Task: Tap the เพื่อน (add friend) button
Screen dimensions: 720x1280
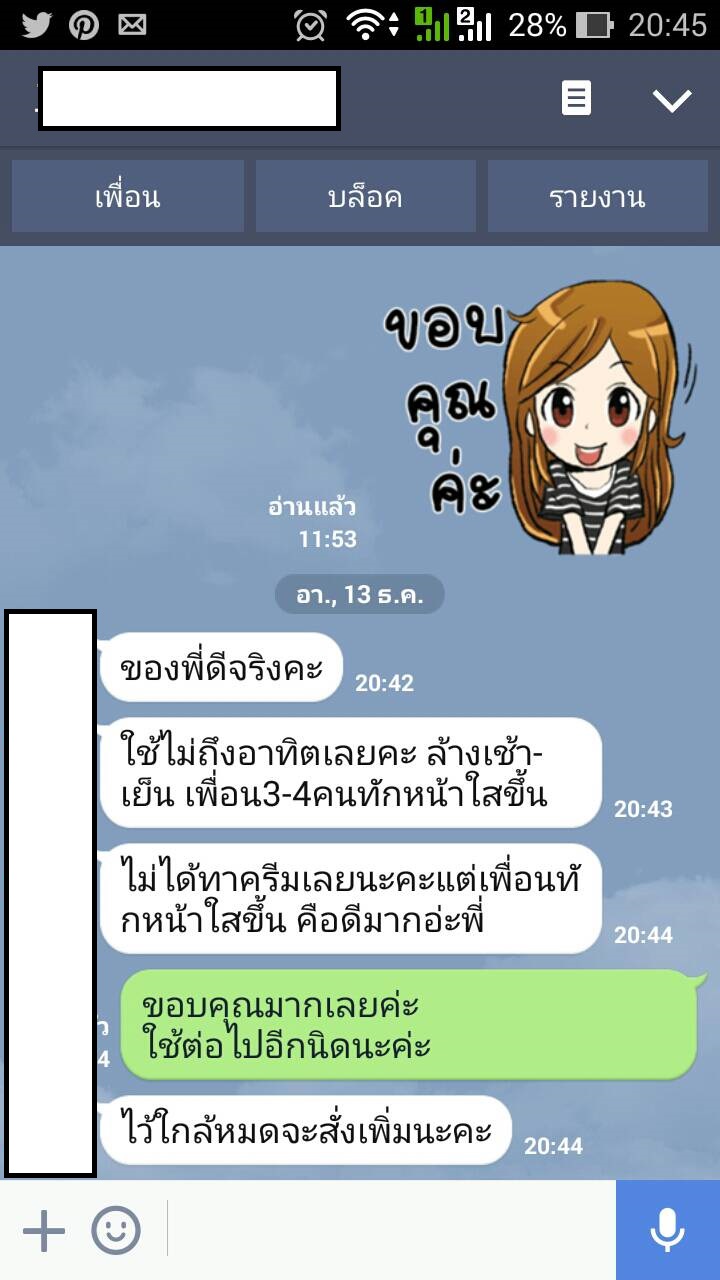Action: pos(127,197)
